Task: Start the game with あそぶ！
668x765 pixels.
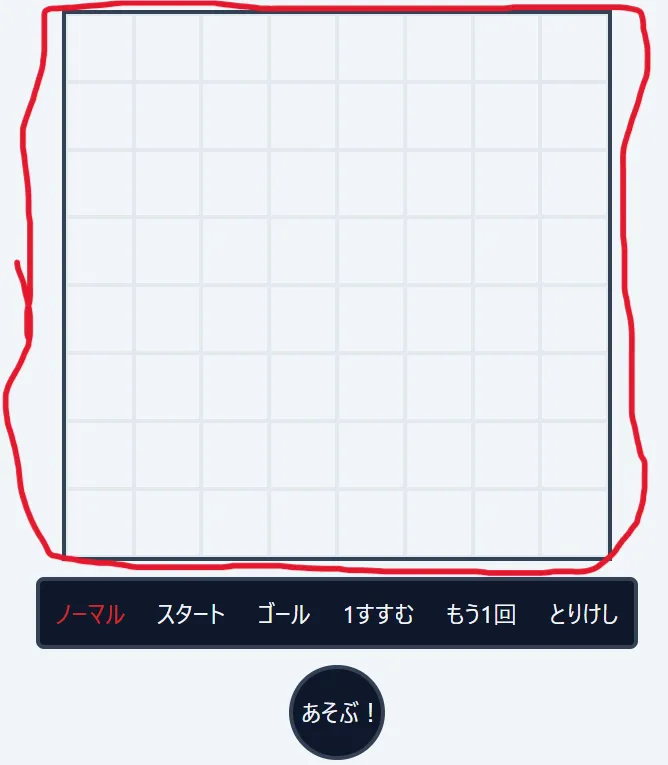Action: [x=337, y=713]
